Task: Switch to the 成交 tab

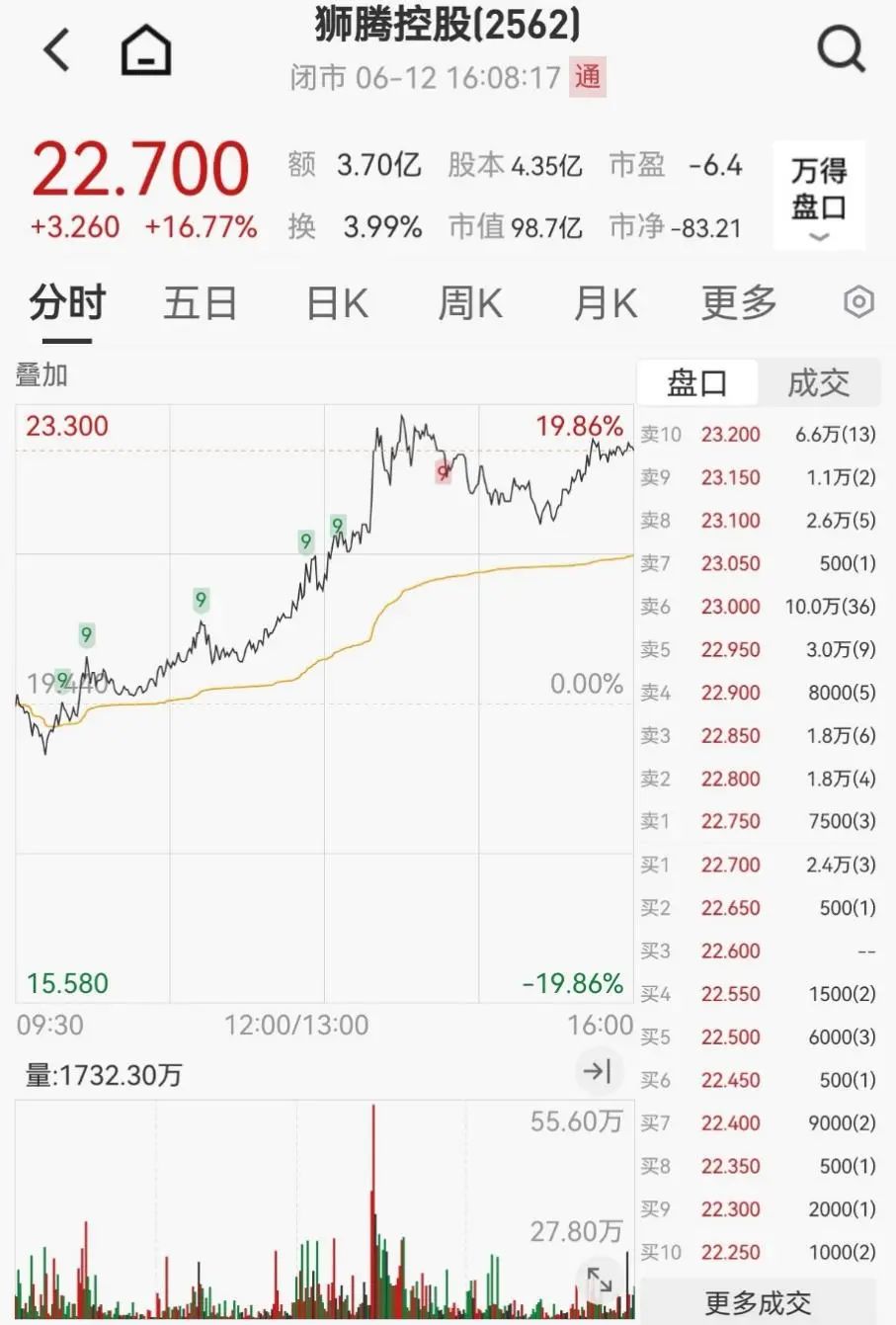Action: point(818,383)
